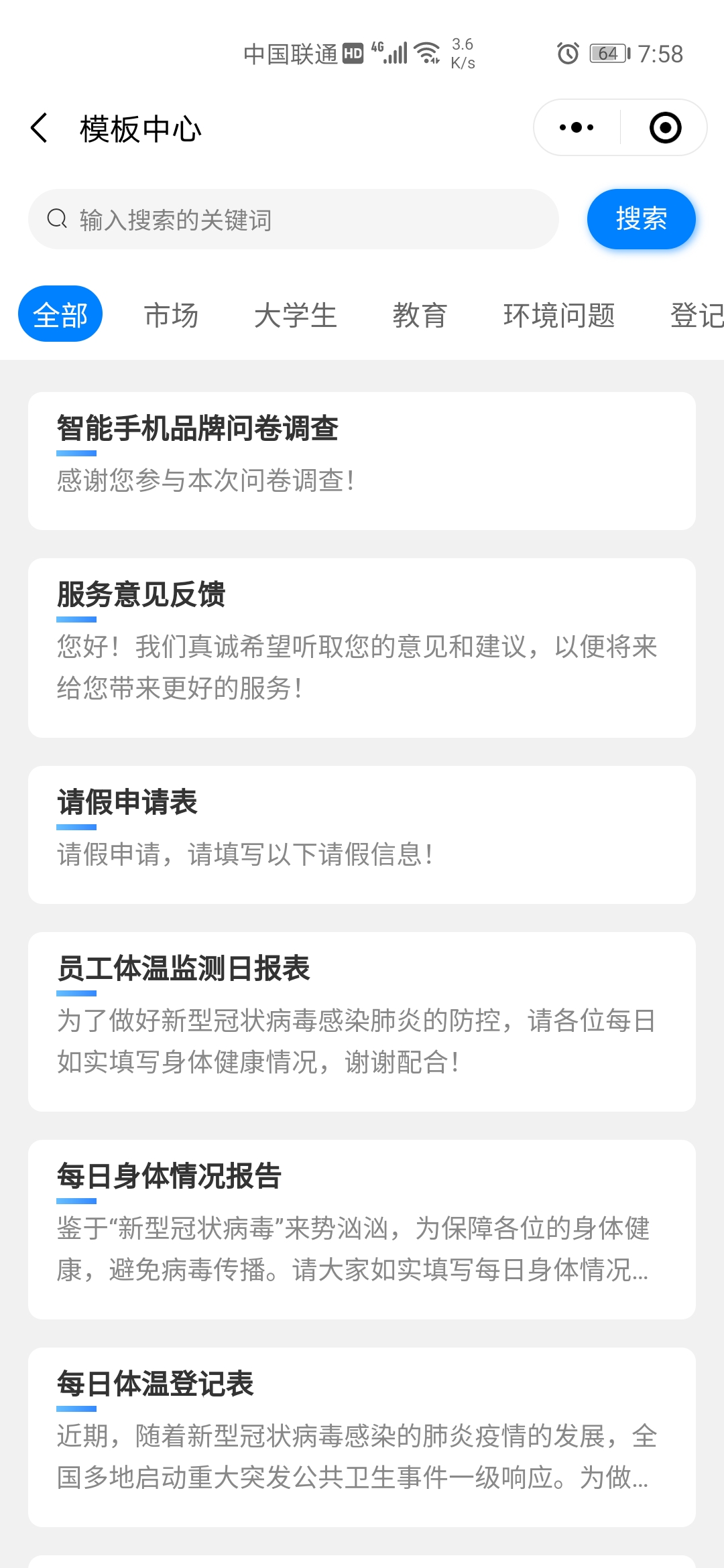Open the 请假申请表 template
This screenshot has height=1568, width=724.
(362, 835)
